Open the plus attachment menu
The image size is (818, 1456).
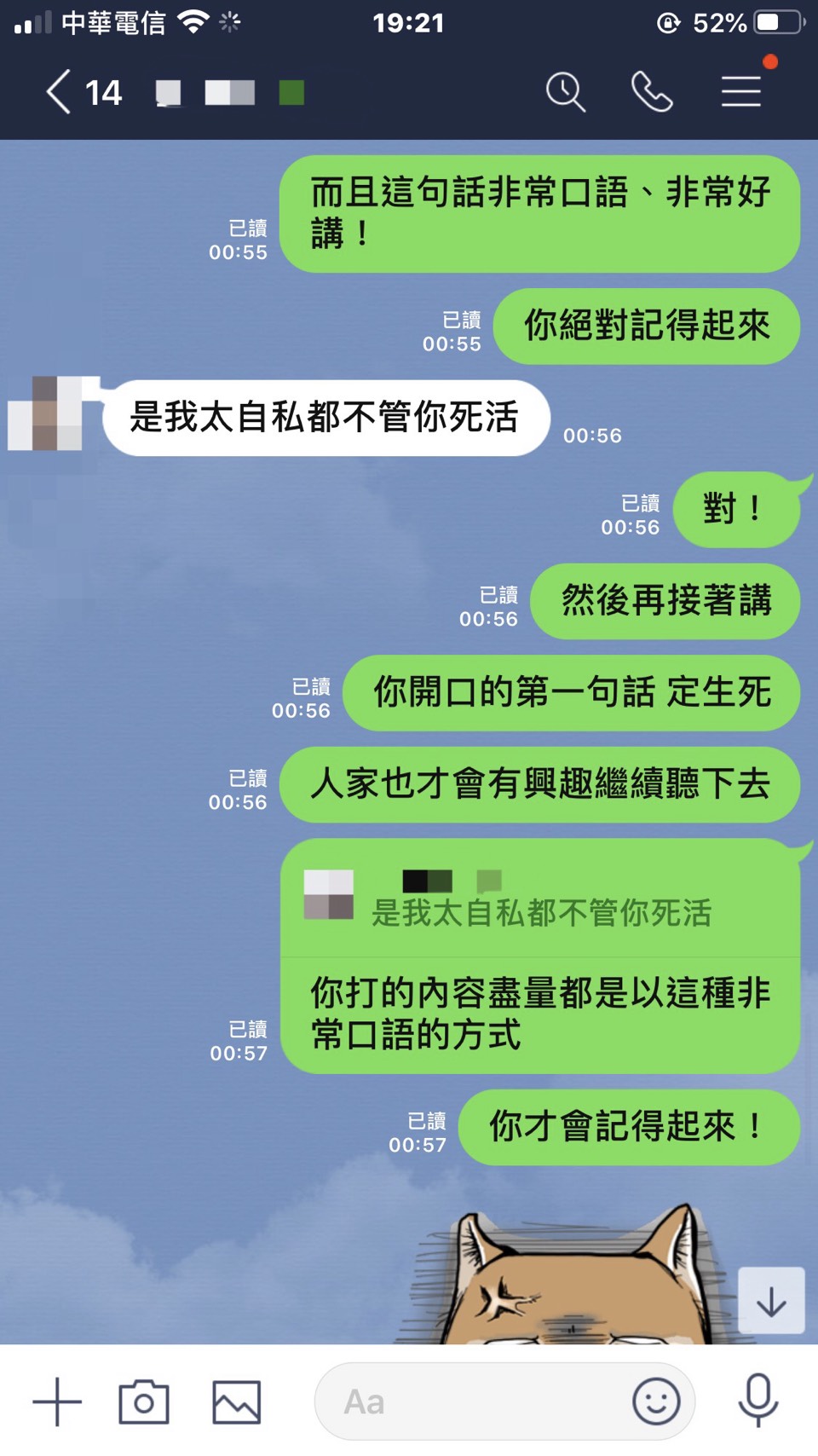tap(57, 1401)
